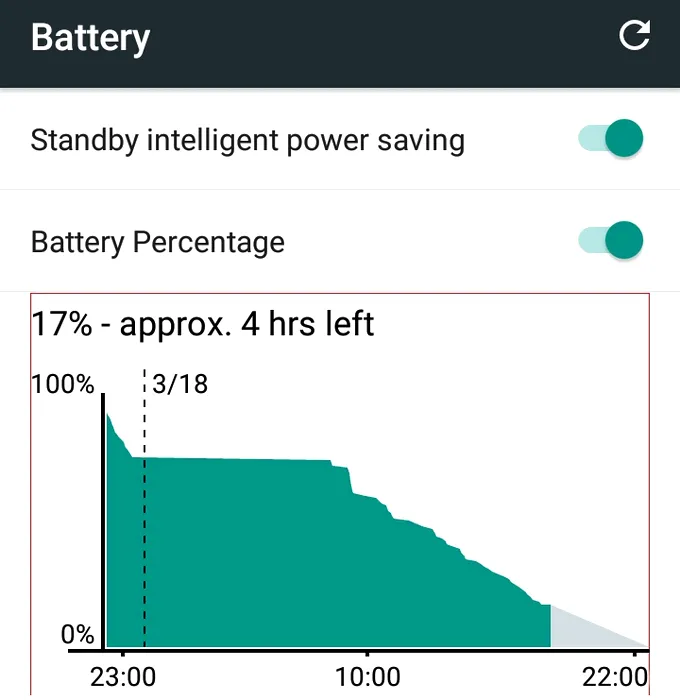Disable Standby intelligent power saving
The image size is (680, 700).
pyautogui.click(x=610, y=139)
